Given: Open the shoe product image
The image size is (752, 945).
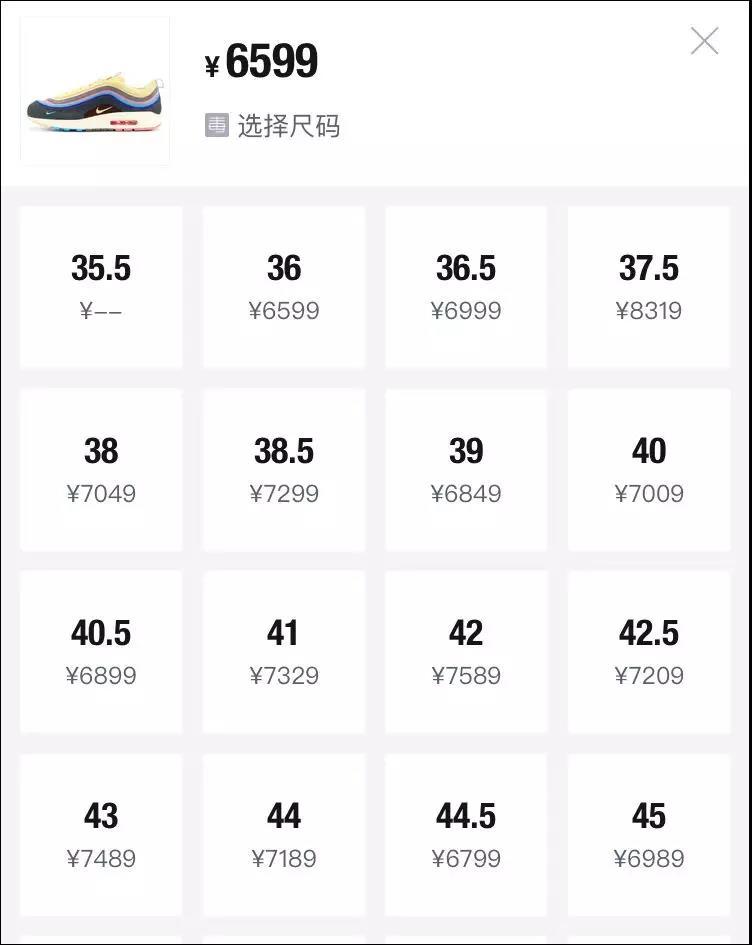Looking at the screenshot, I should point(95,91).
